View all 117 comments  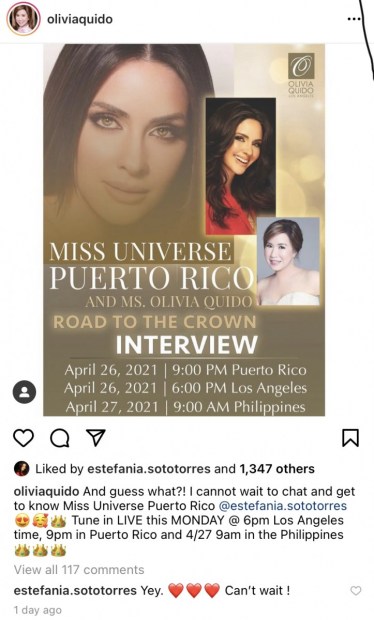[79, 570]
